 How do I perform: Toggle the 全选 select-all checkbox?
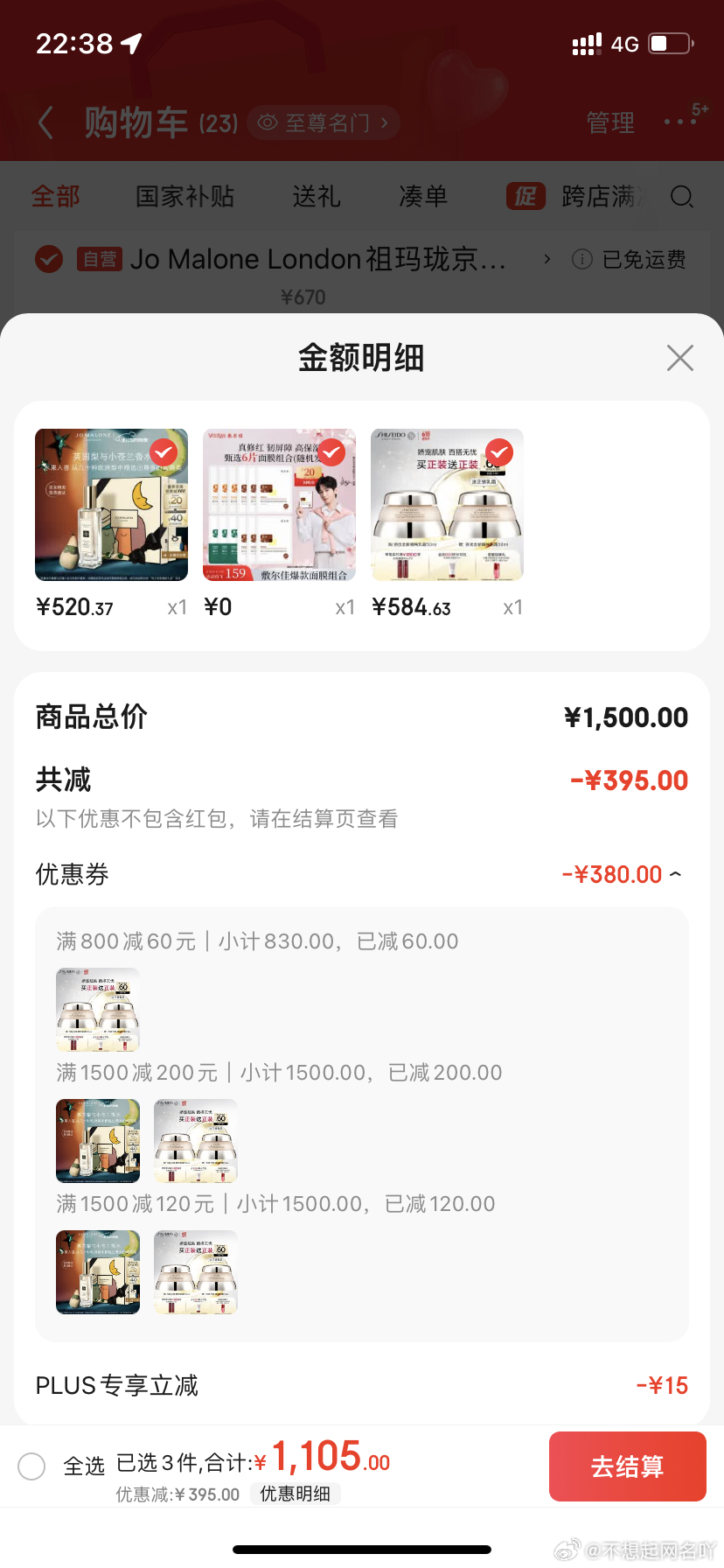pyautogui.click(x=31, y=1466)
